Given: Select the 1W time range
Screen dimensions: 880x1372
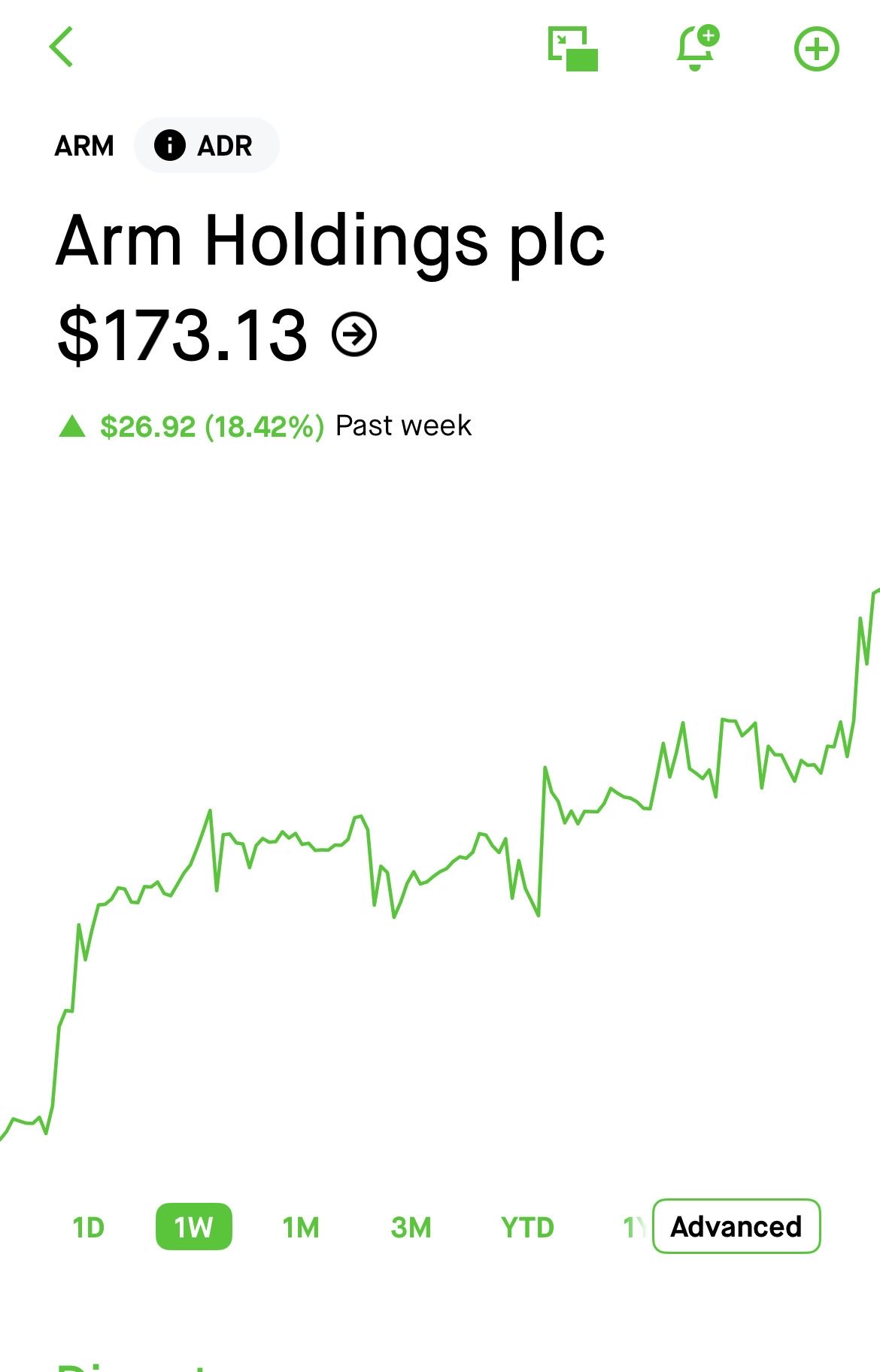Looking at the screenshot, I should coord(193,1228).
